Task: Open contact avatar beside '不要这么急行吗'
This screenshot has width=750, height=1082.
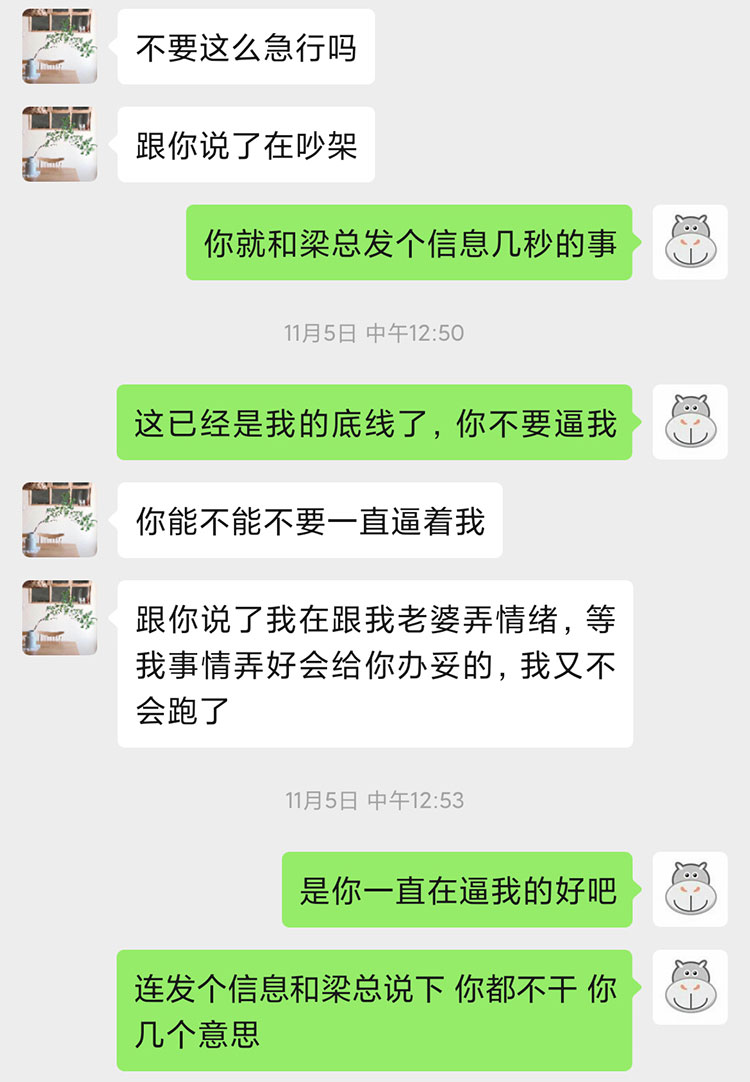Action: point(60,46)
